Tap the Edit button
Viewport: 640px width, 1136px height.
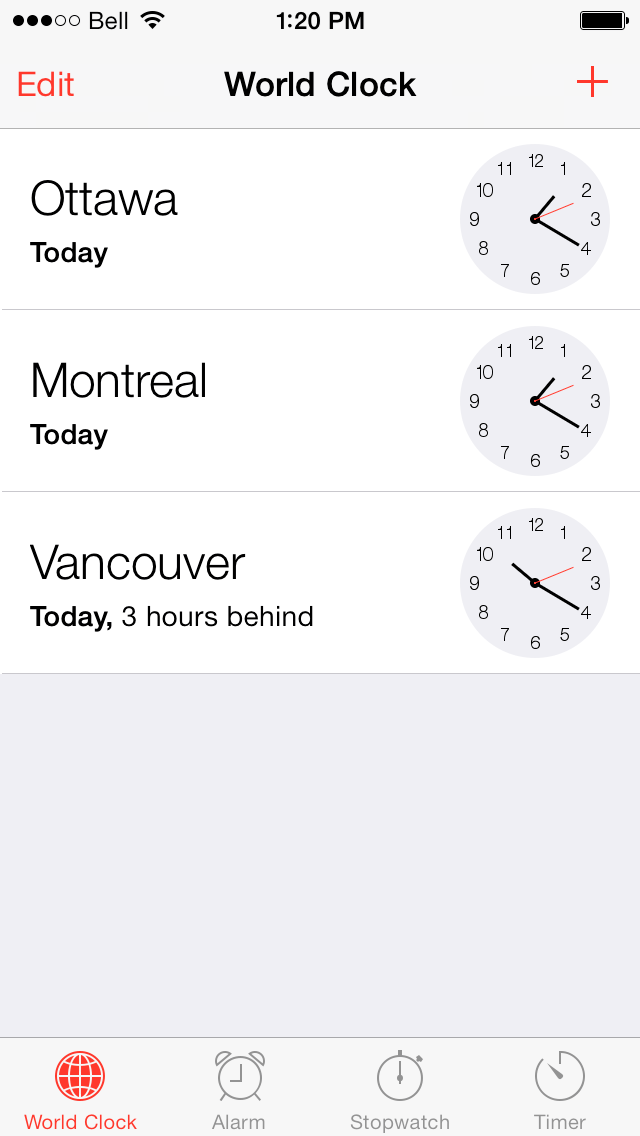coord(46,84)
